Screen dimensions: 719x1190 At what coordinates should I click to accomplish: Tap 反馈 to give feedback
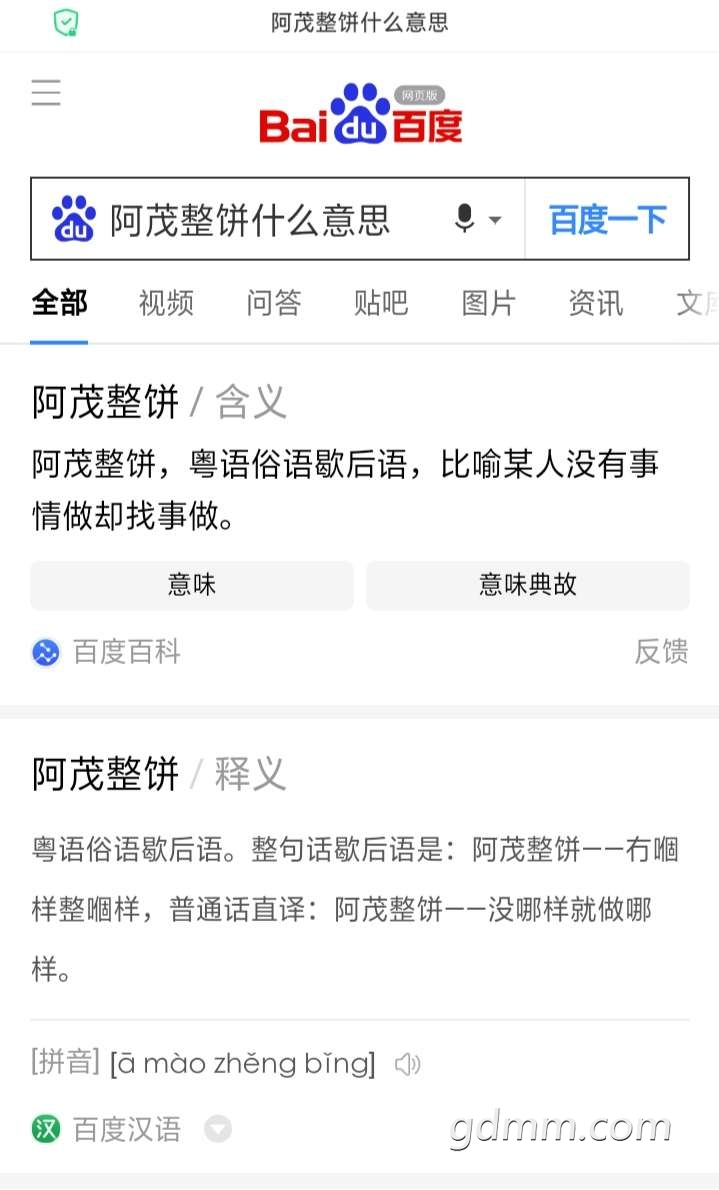[661, 652]
